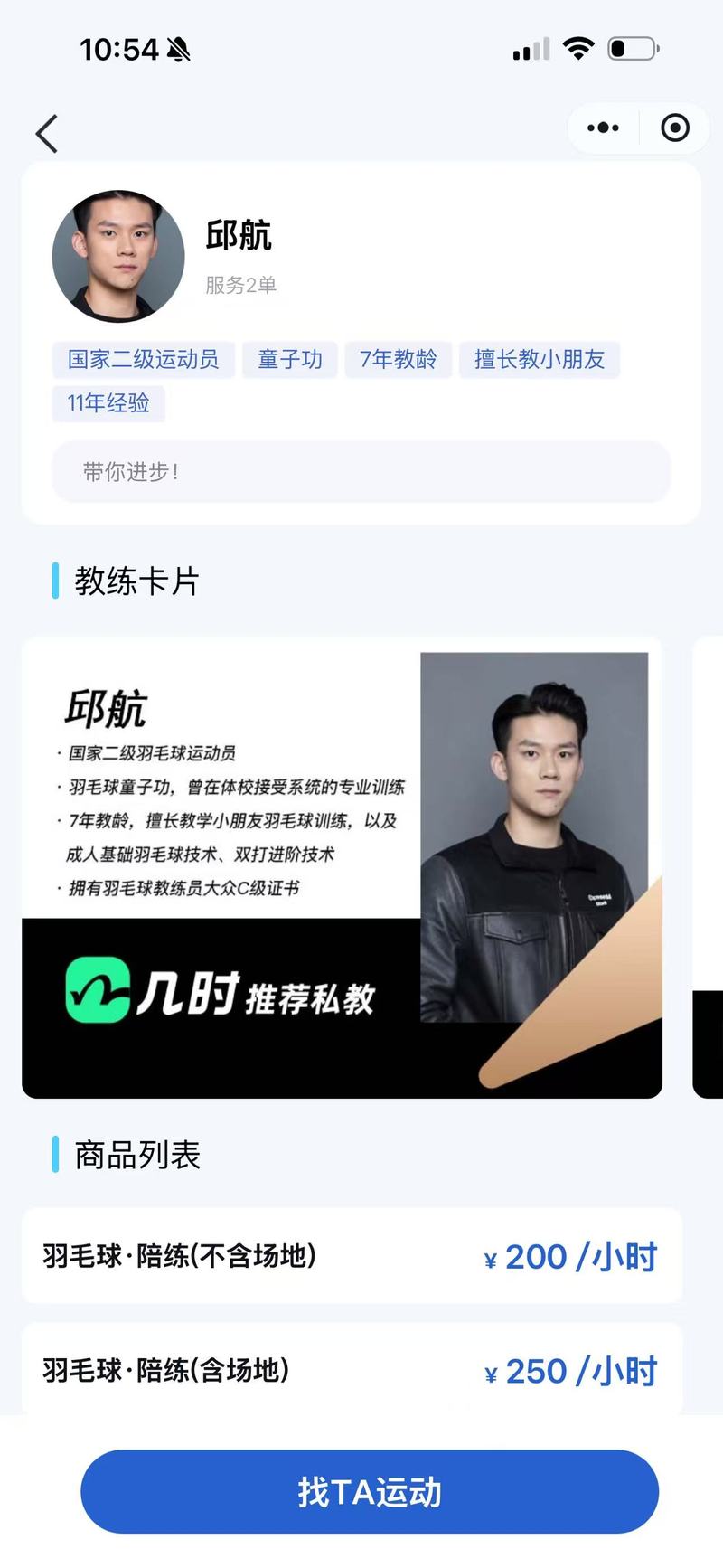The width and height of the screenshot is (723, 1568).
Task: Open the coach's round profile avatar
Action: click(x=118, y=256)
